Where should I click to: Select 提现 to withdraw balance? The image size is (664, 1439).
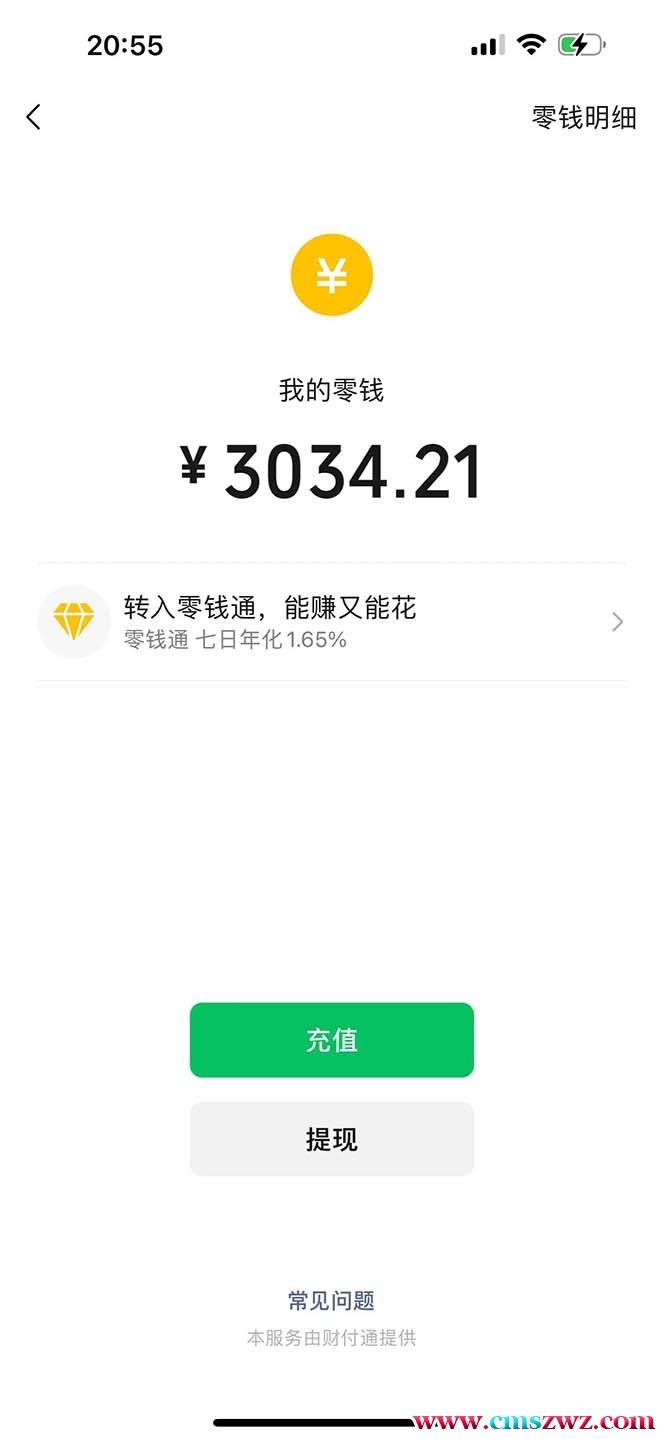pos(331,1139)
